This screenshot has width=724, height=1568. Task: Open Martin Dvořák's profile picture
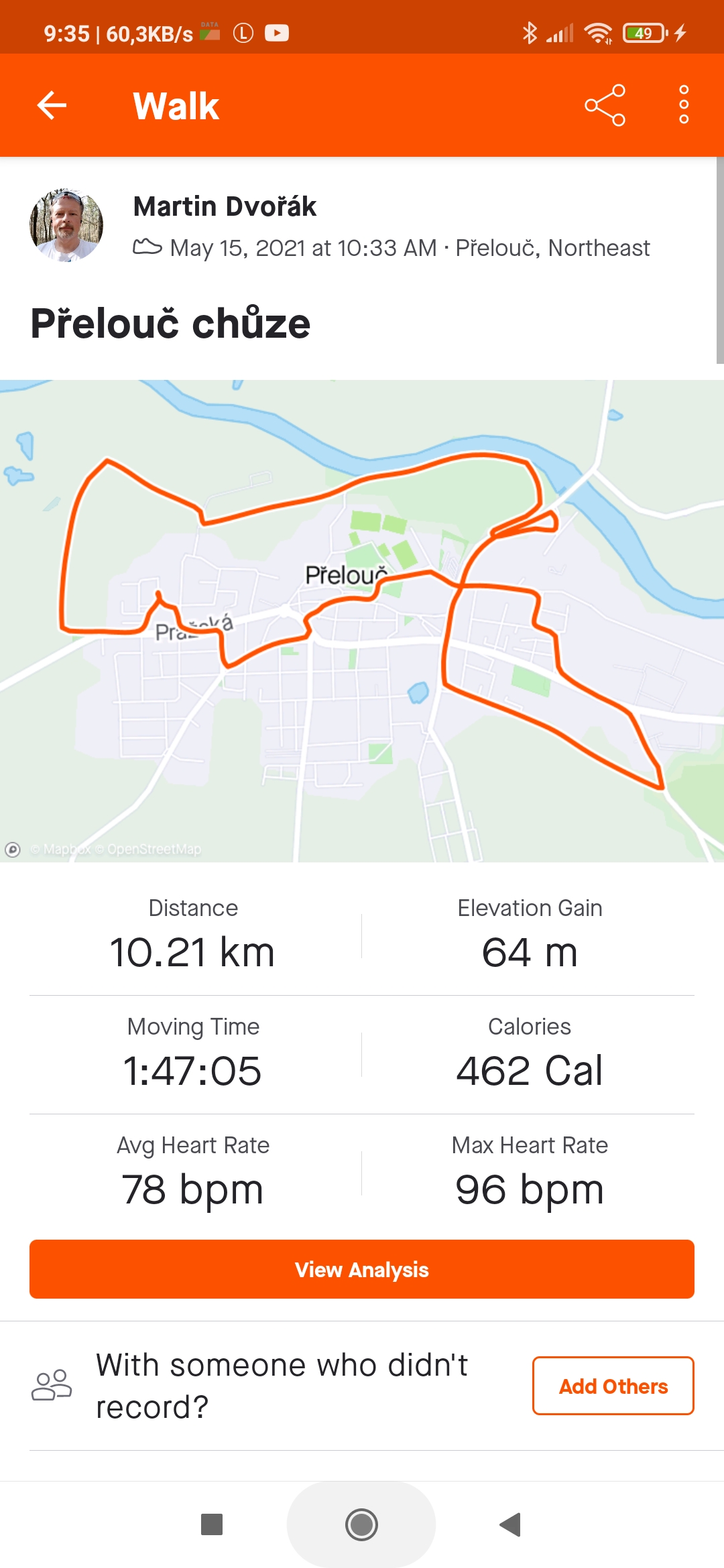click(66, 224)
